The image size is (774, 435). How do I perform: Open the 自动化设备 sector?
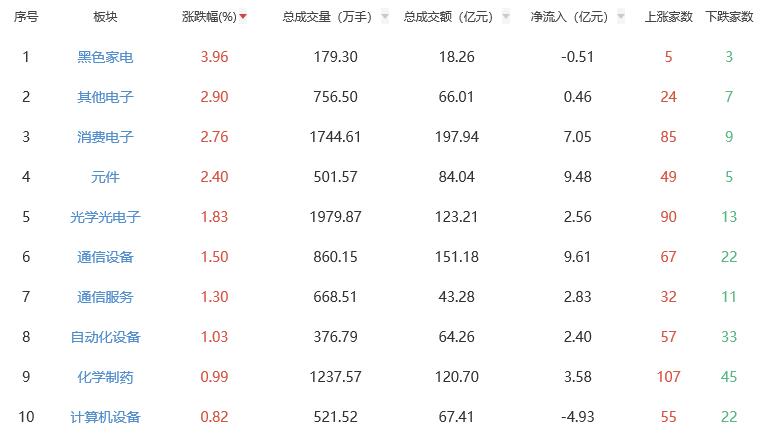(105, 337)
